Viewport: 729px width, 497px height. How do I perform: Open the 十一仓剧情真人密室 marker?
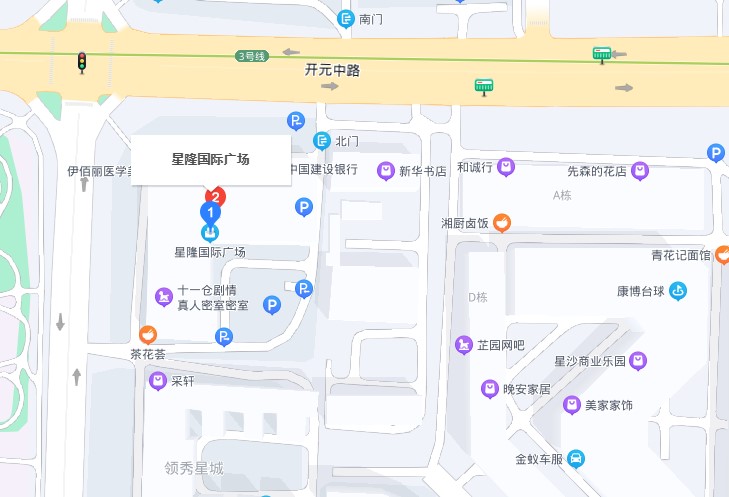click(x=163, y=297)
